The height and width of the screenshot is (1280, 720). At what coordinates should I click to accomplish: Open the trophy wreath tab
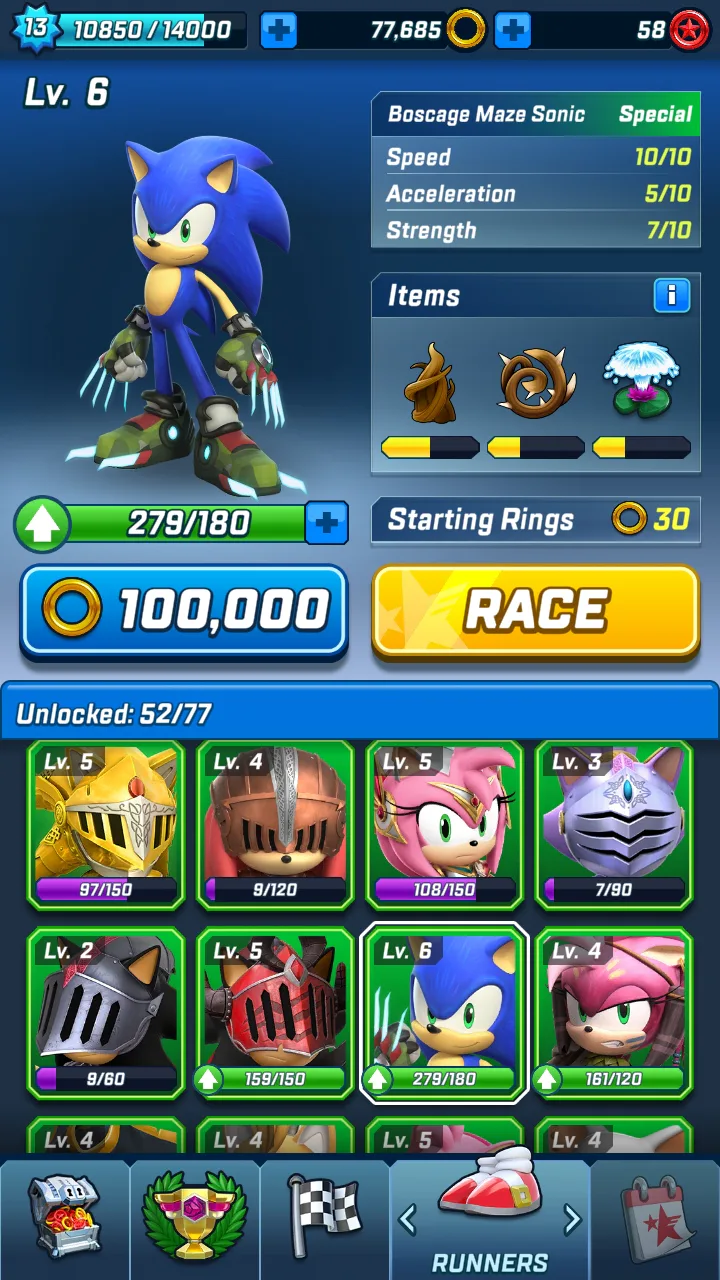pos(195,1220)
